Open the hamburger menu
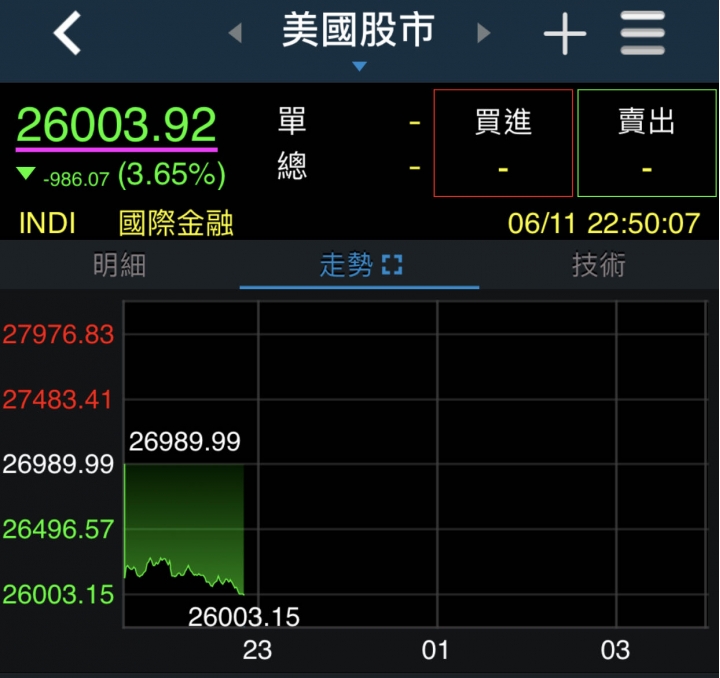Viewport: 720px width, 678px height. tap(643, 34)
